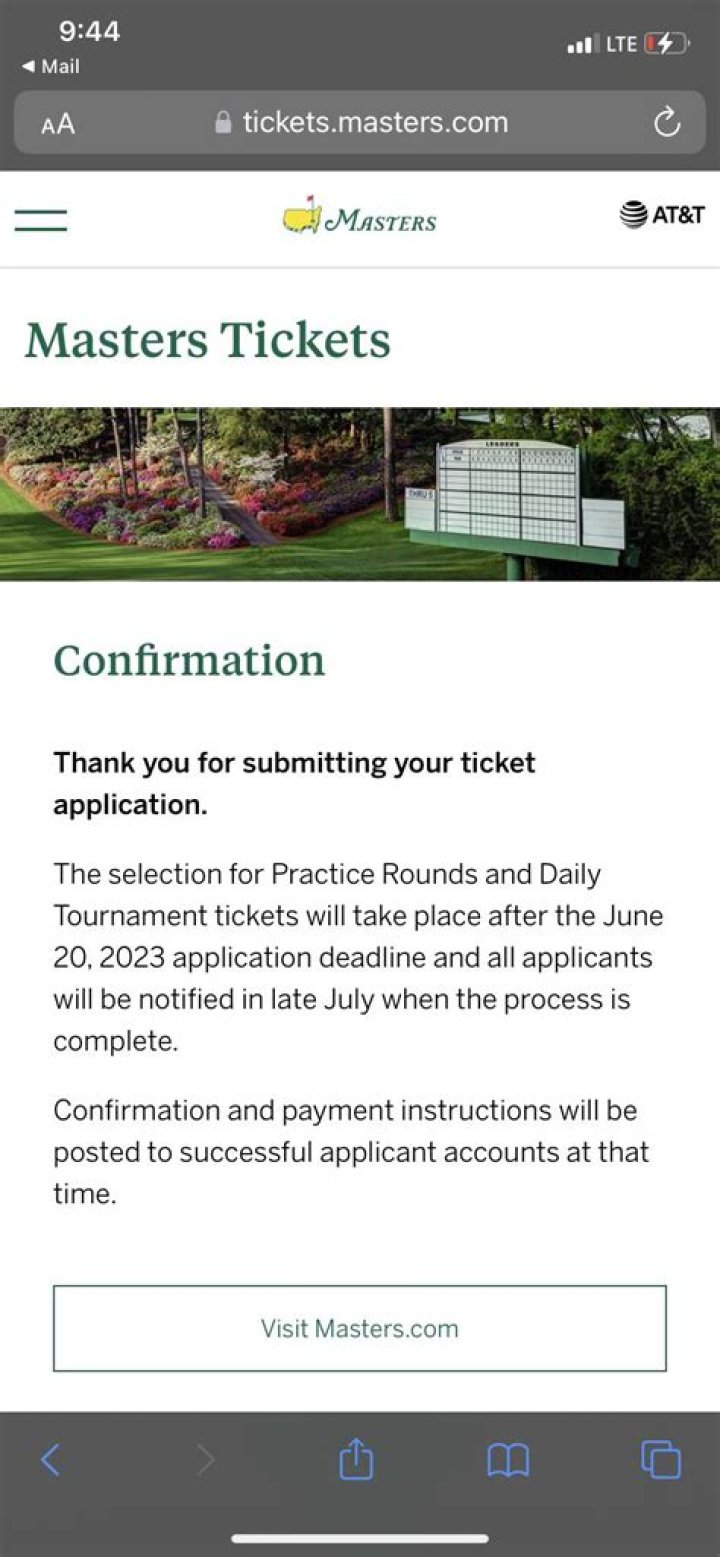Viewport: 720px width, 1557px height.
Task: Tap the share icon in Safari toolbar
Action: [x=357, y=1459]
